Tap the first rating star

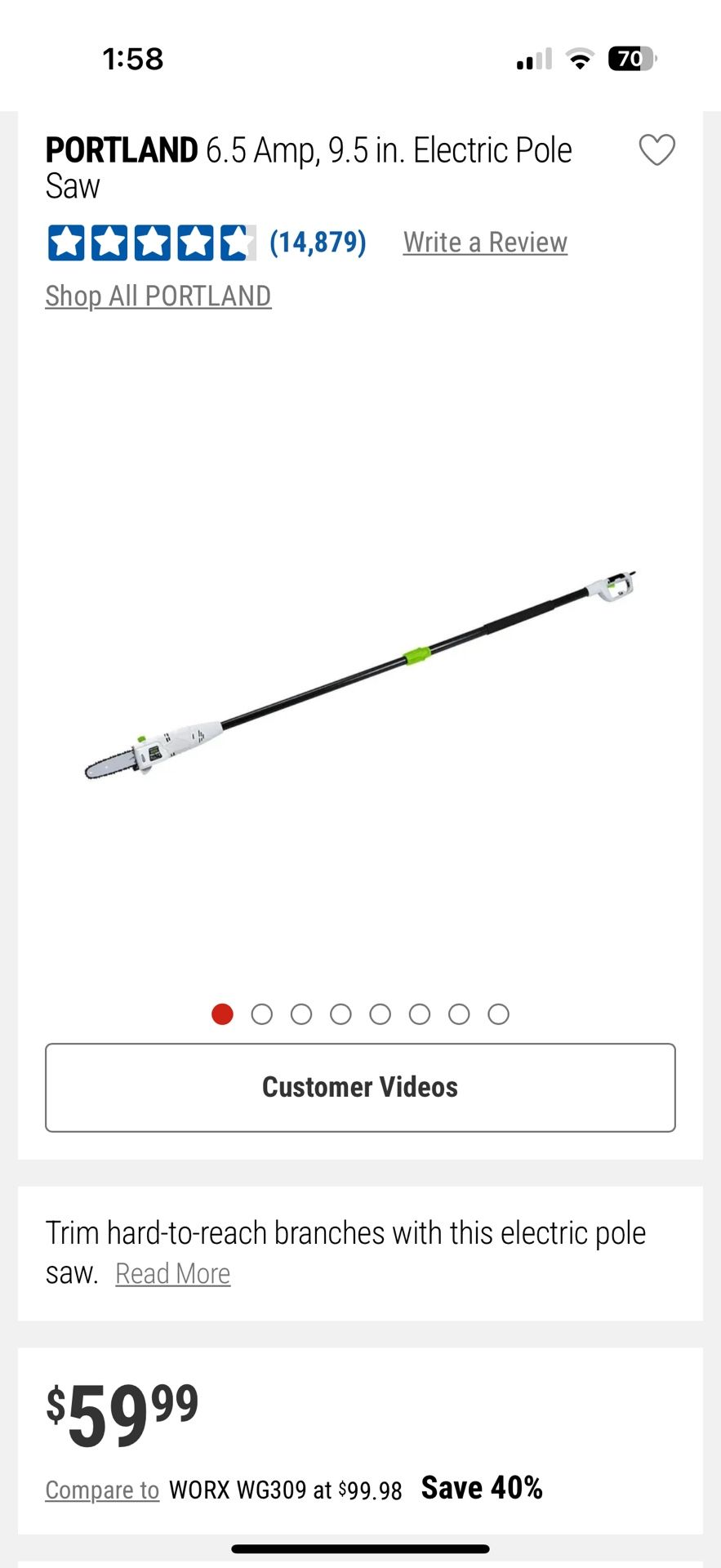(68, 243)
